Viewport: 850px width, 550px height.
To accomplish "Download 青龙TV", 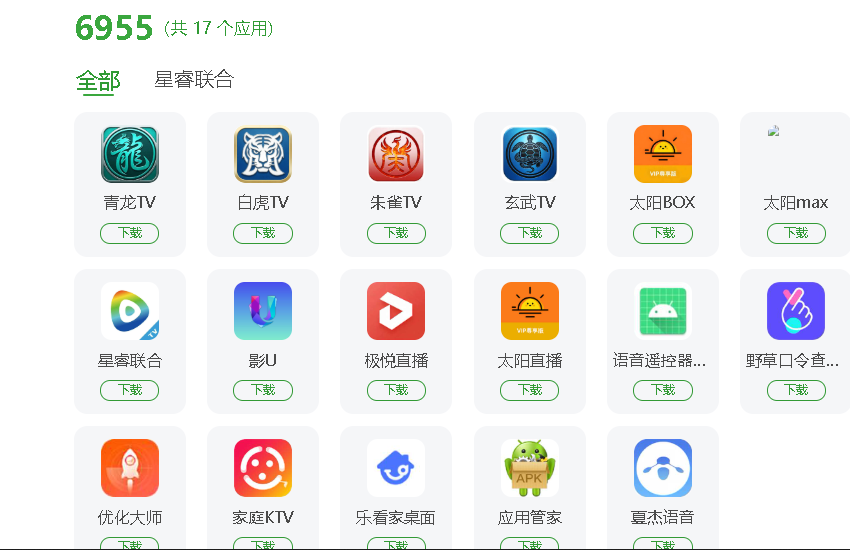I will point(130,233).
